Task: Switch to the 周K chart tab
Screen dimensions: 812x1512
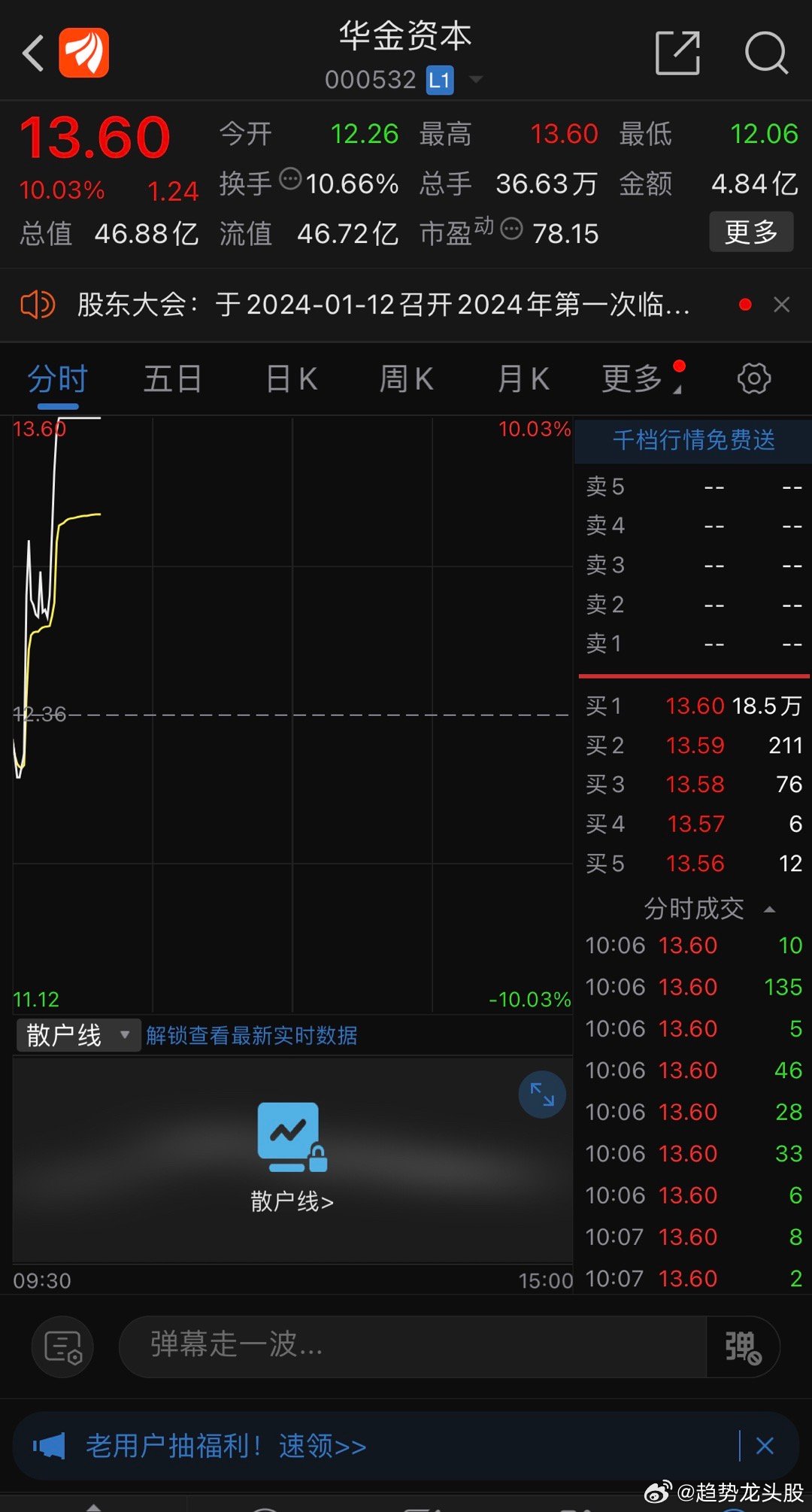Action: click(406, 379)
